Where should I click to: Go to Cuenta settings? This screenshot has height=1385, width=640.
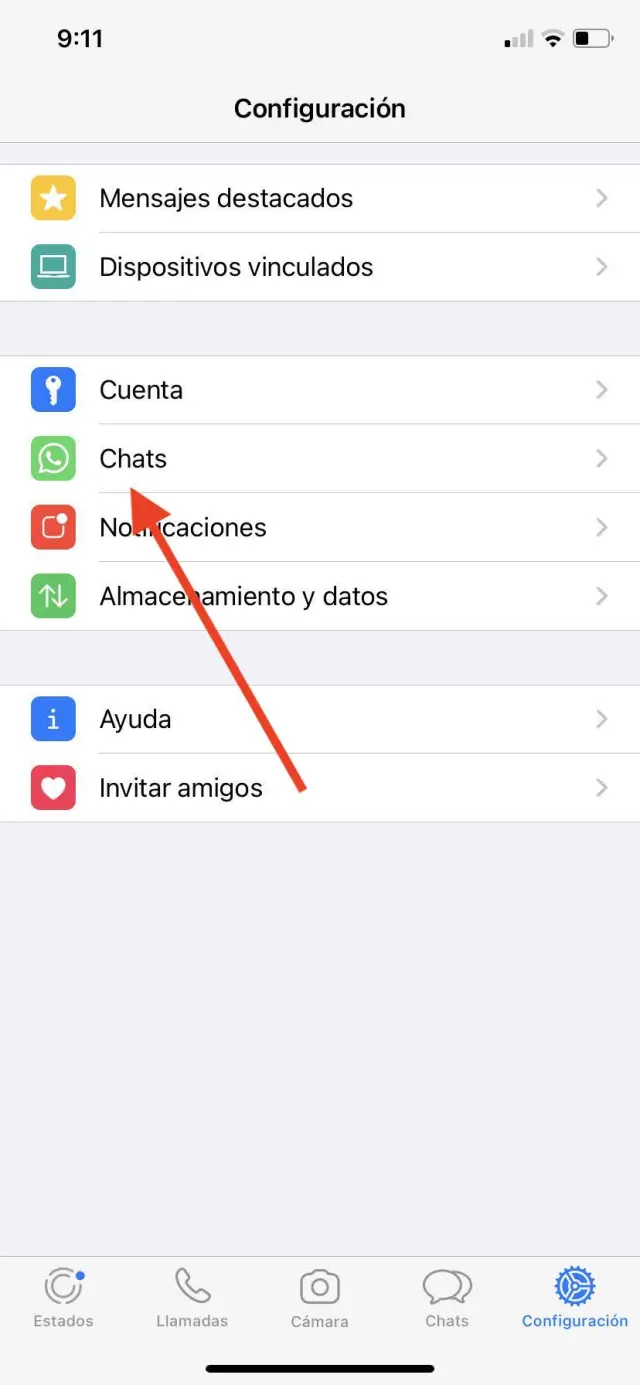(320, 390)
